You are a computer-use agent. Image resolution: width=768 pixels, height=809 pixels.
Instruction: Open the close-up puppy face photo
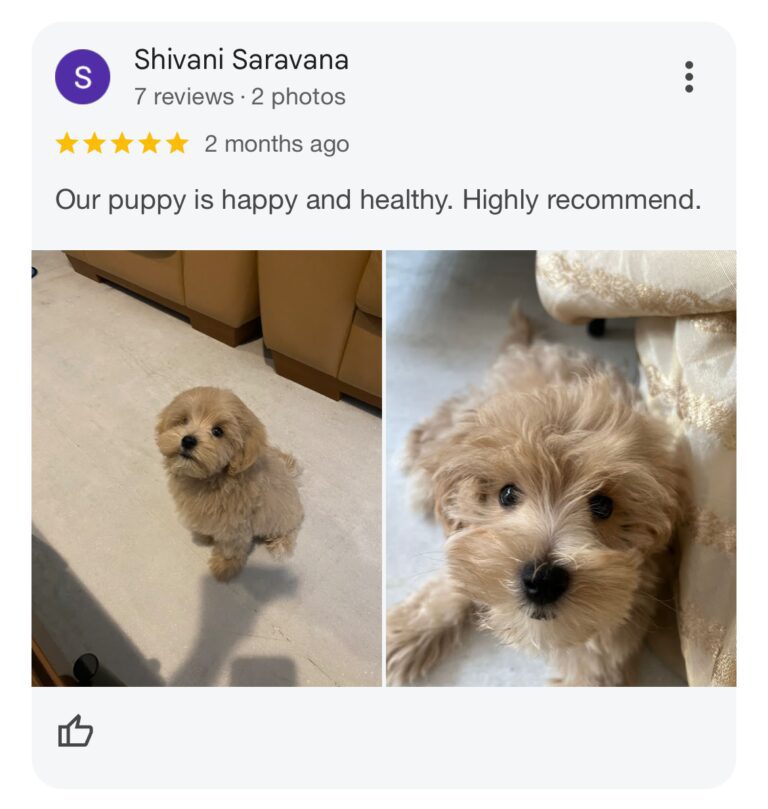coord(561,468)
